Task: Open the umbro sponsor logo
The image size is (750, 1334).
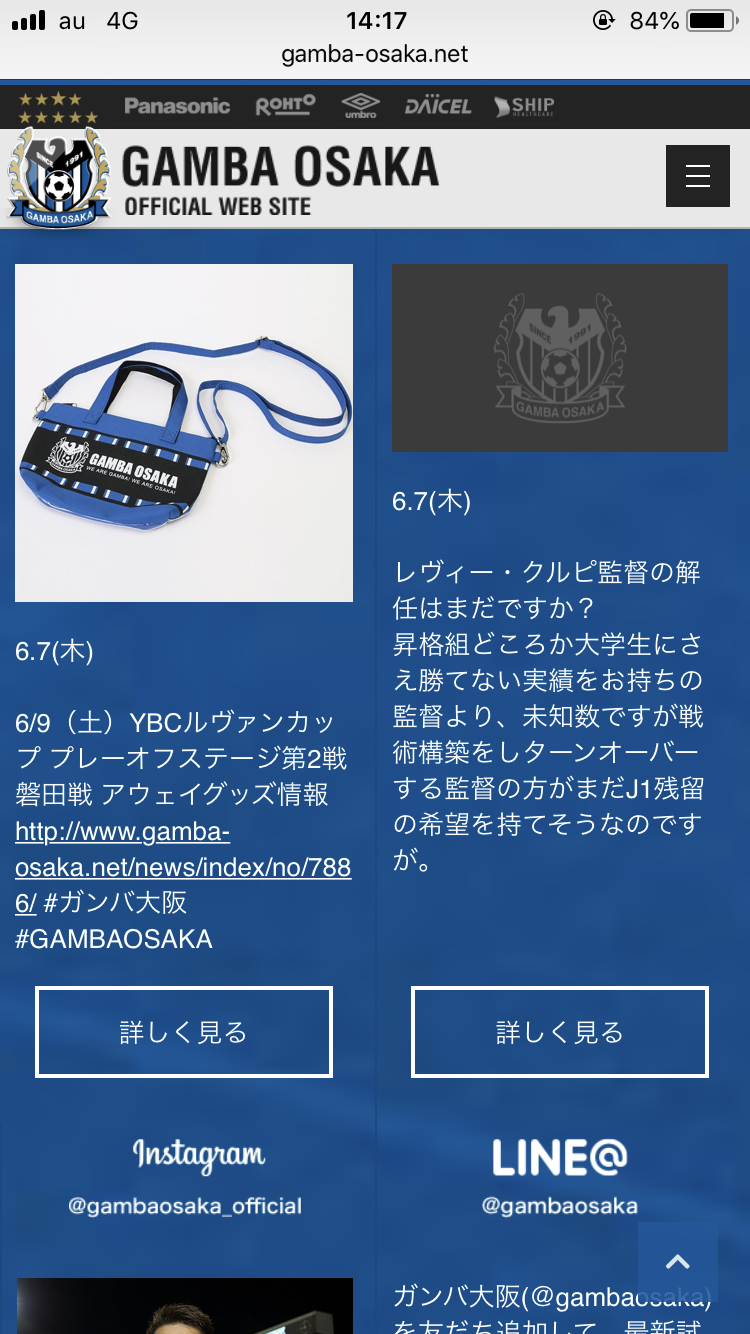Action: pos(360,106)
